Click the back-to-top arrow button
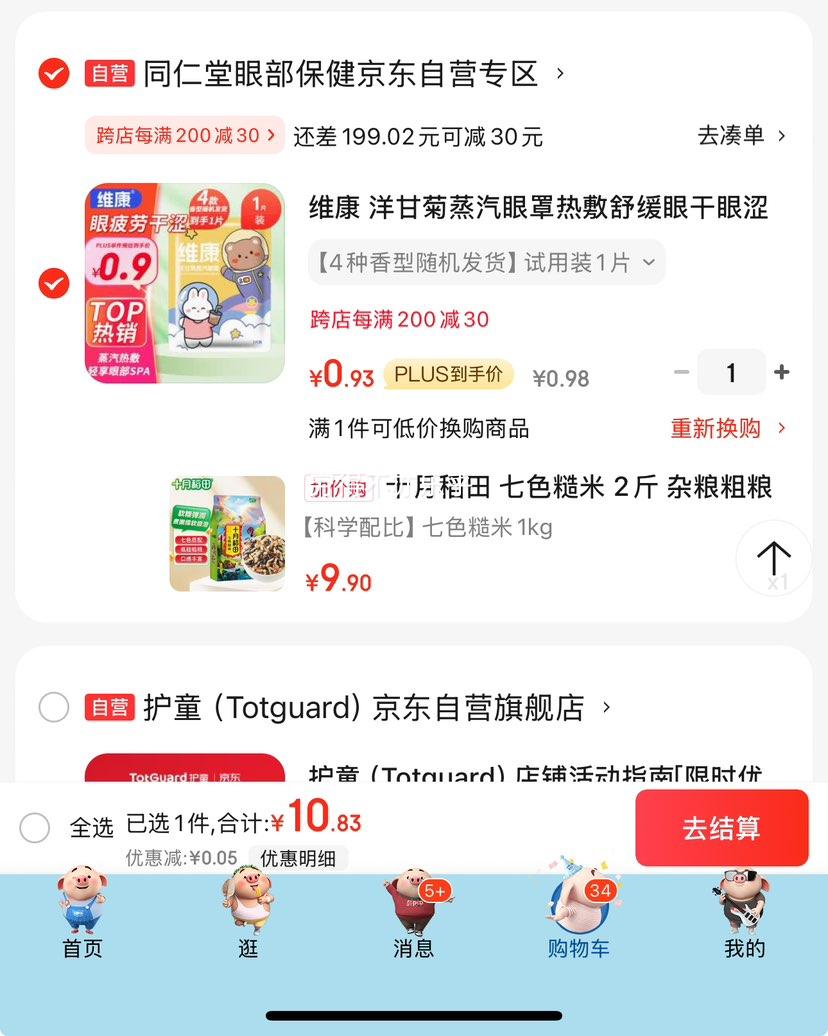Image resolution: width=828 pixels, height=1036 pixels. [x=771, y=558]
